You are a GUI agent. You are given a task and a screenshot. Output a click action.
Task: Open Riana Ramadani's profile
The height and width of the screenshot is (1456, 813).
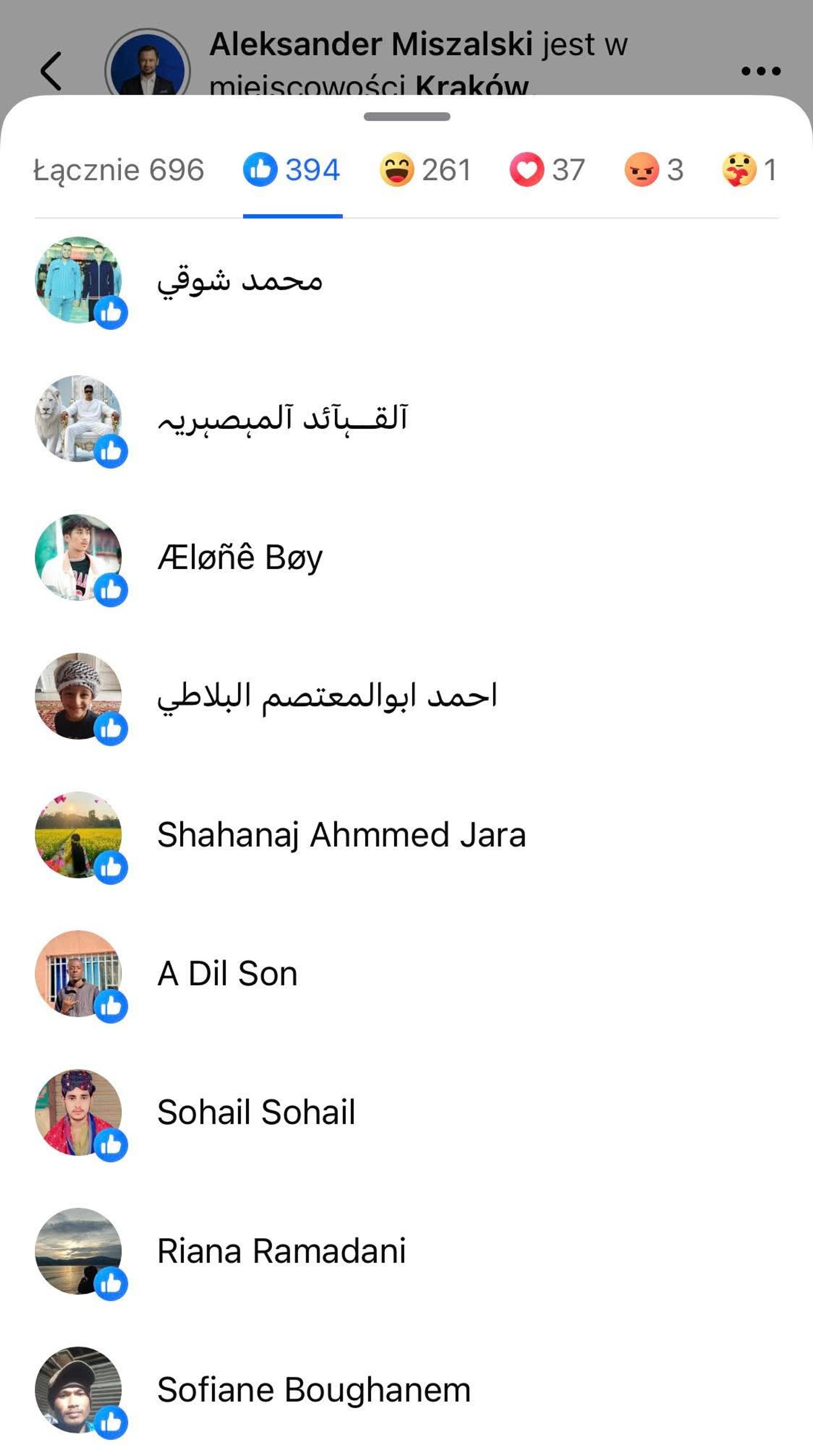[x=282, y=1250]
